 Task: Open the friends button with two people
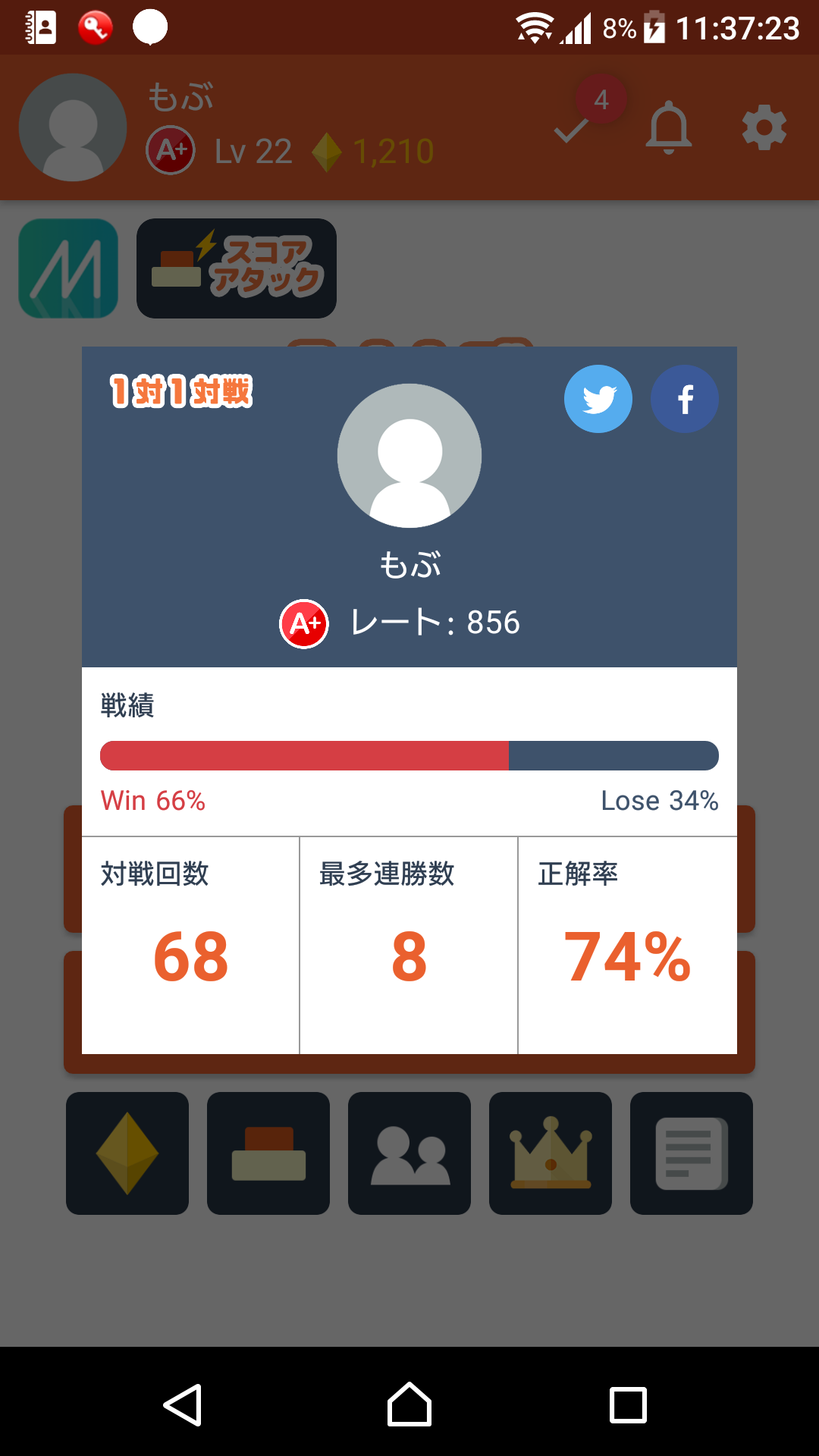tap(409, 1153)
